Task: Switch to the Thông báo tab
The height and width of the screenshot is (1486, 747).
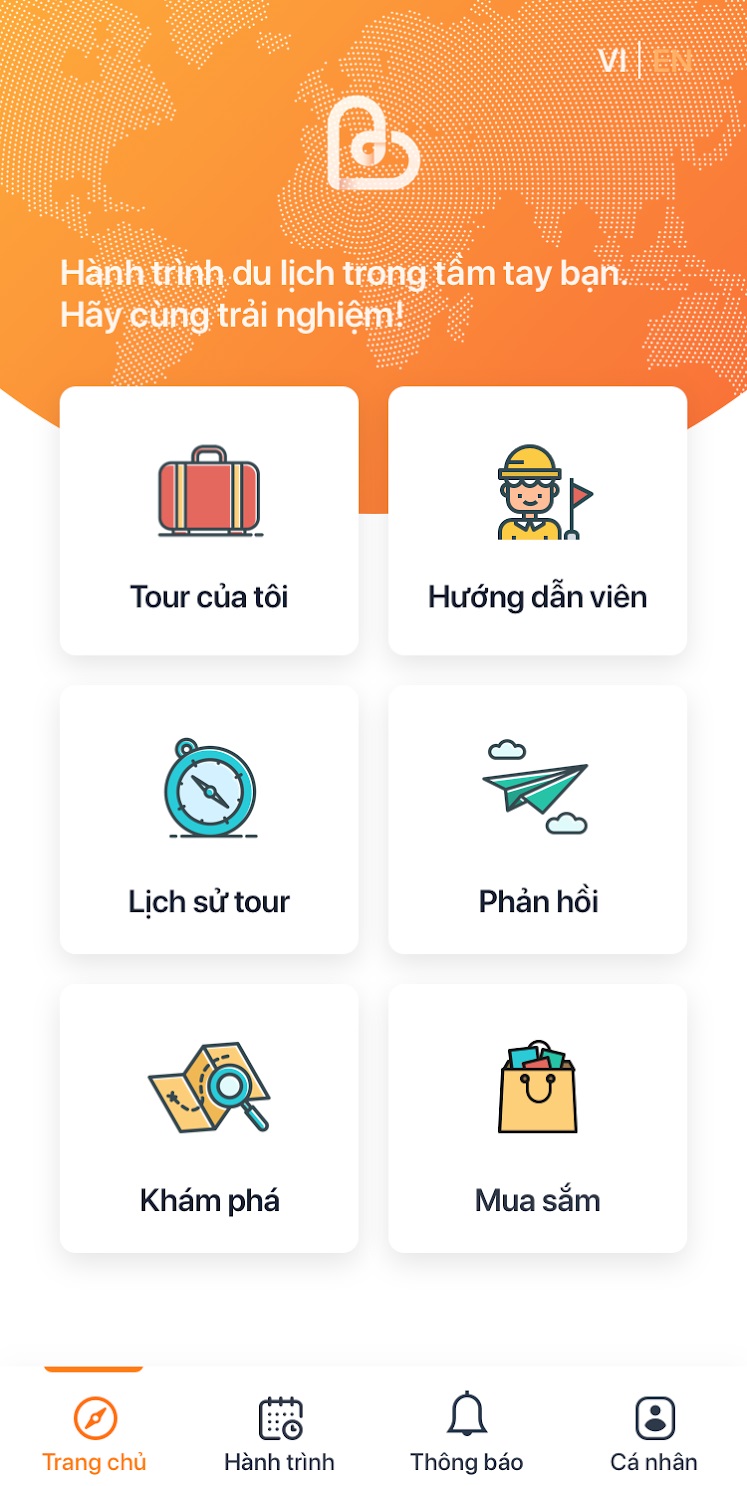Action: 467,1433
